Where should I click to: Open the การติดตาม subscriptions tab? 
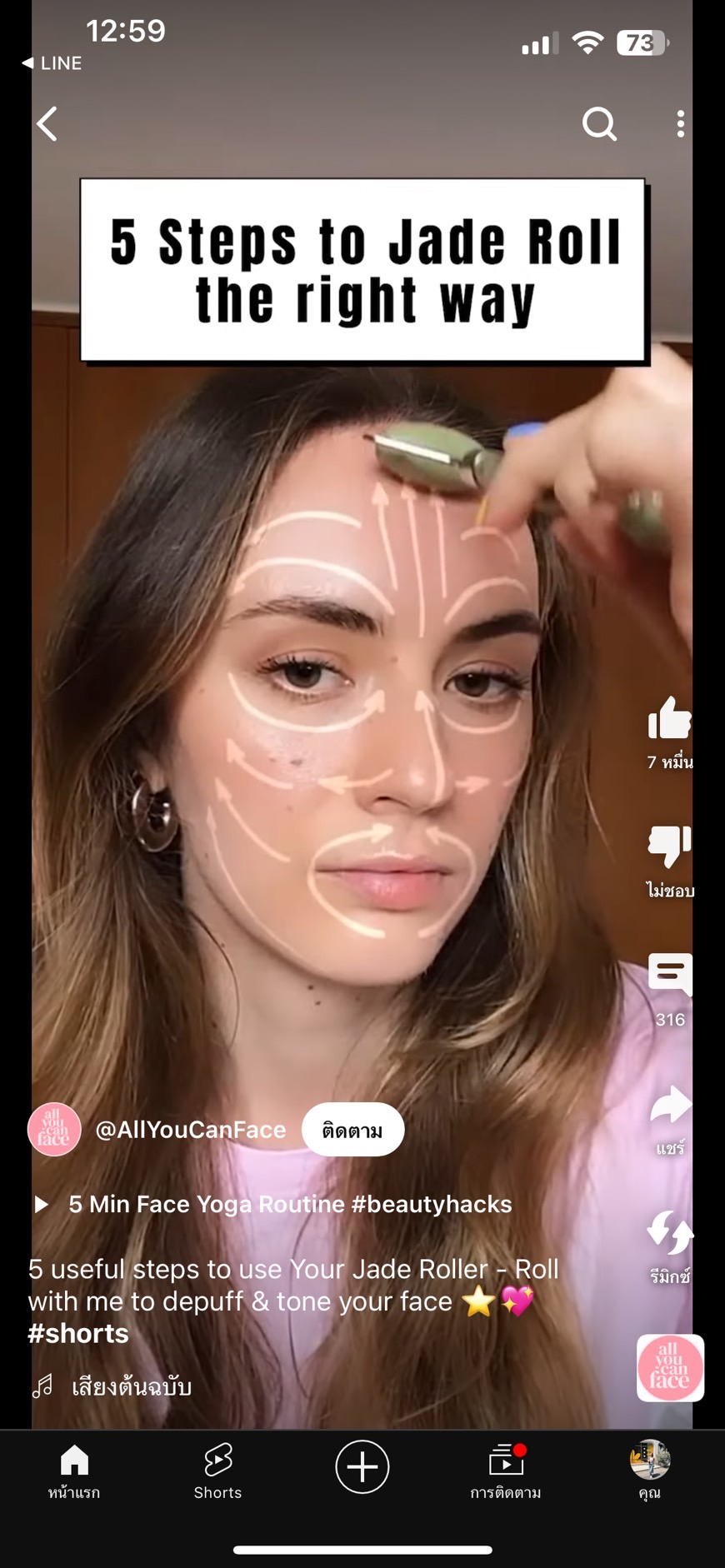[506, 1472]
